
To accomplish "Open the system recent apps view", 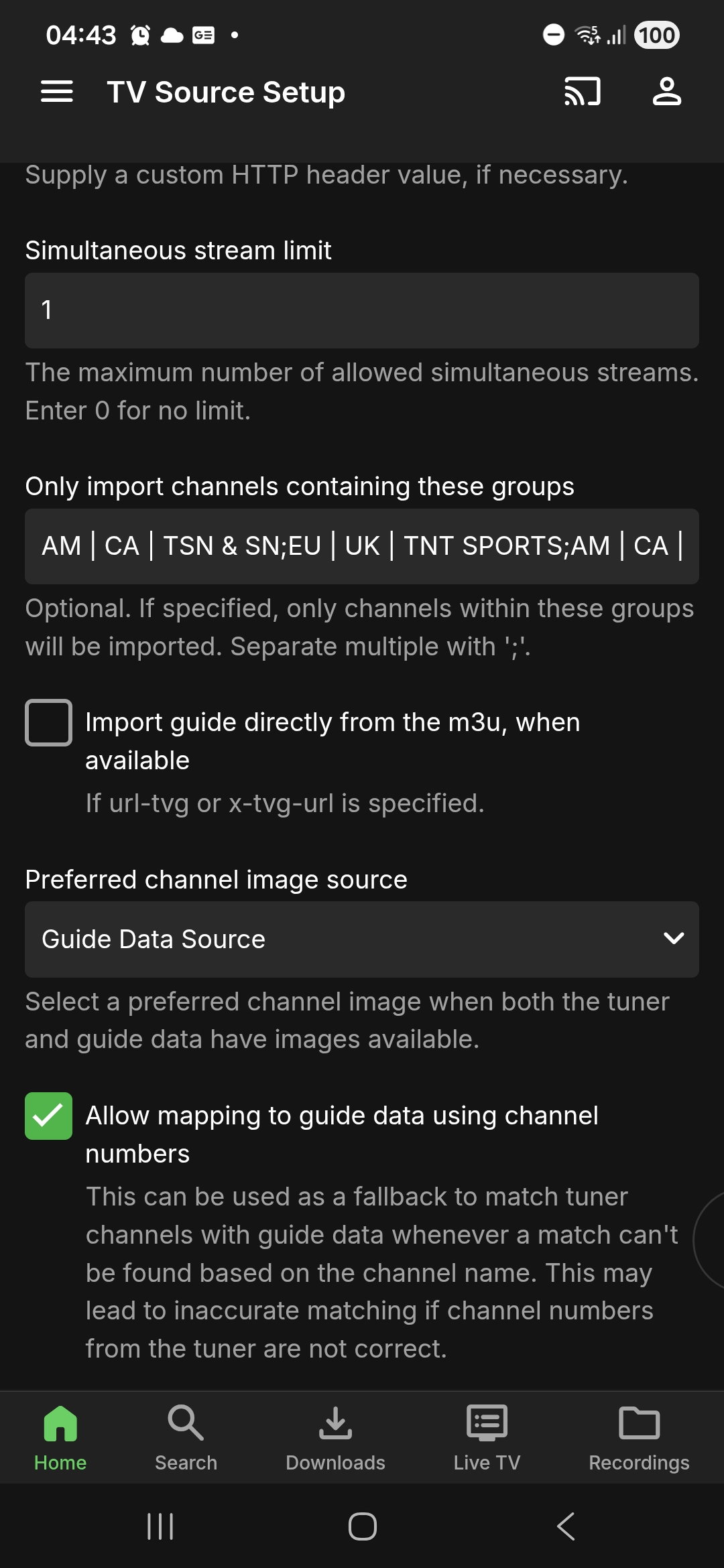I will coord(160,1526).
